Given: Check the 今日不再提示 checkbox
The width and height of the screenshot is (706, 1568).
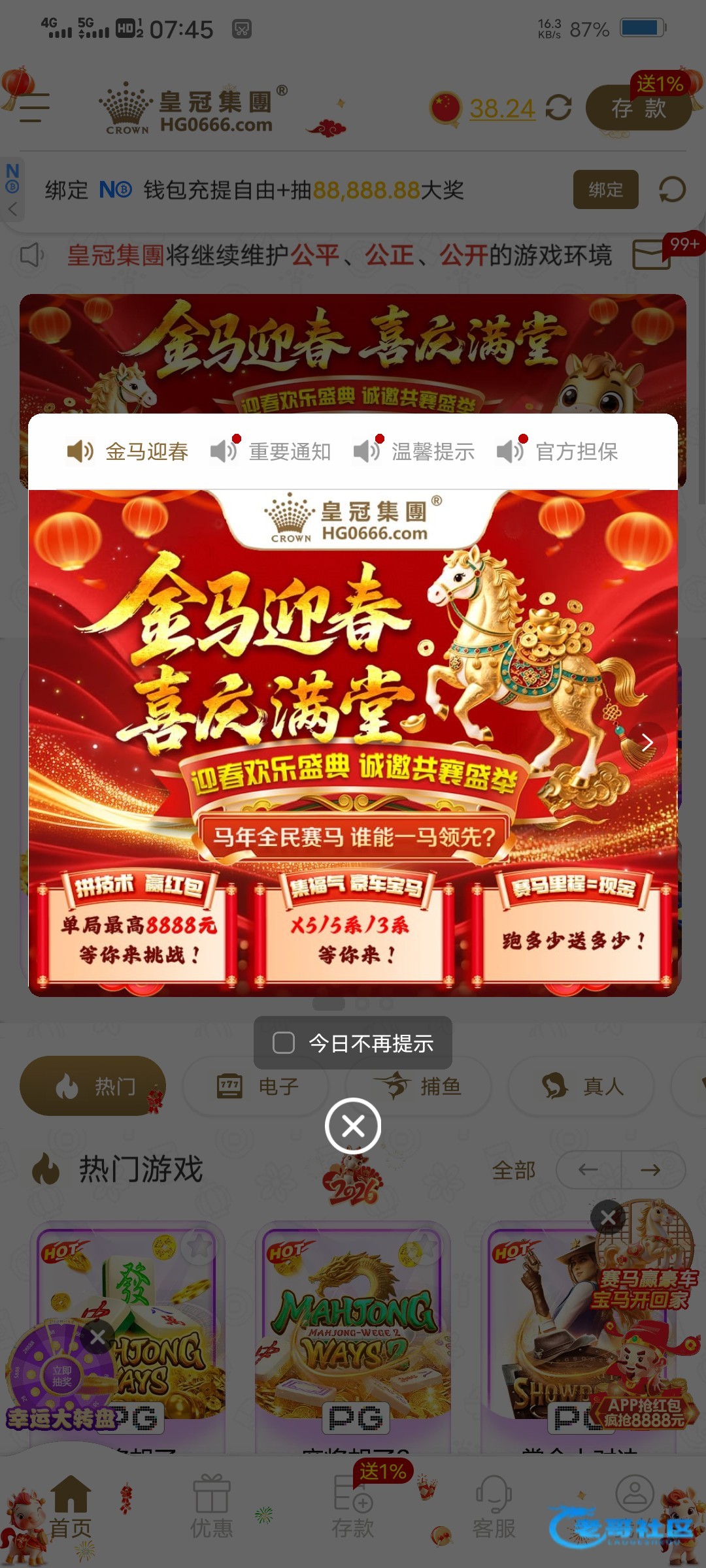Looking at the screenshot, I should [x=283, y=1043].
